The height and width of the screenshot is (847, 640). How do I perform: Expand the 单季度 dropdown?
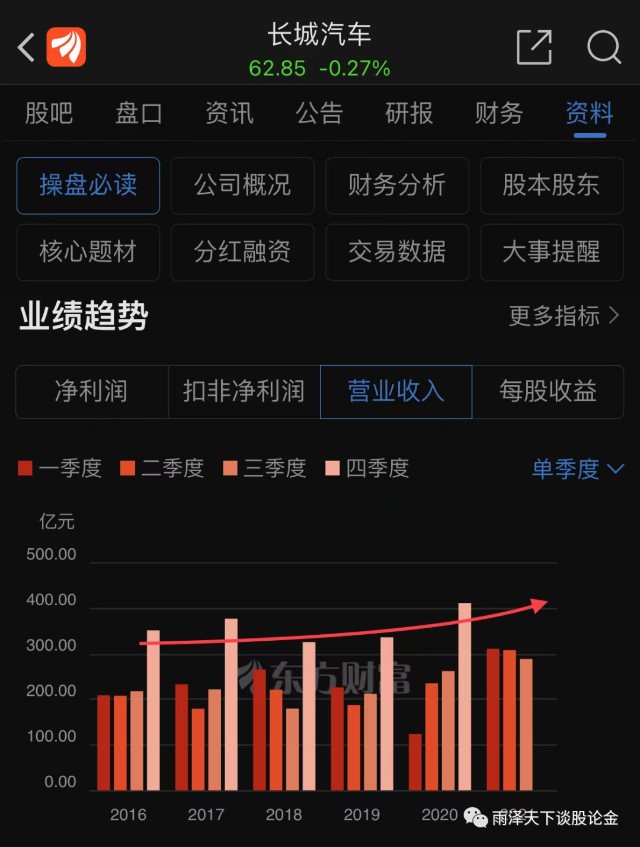point(578,468)
